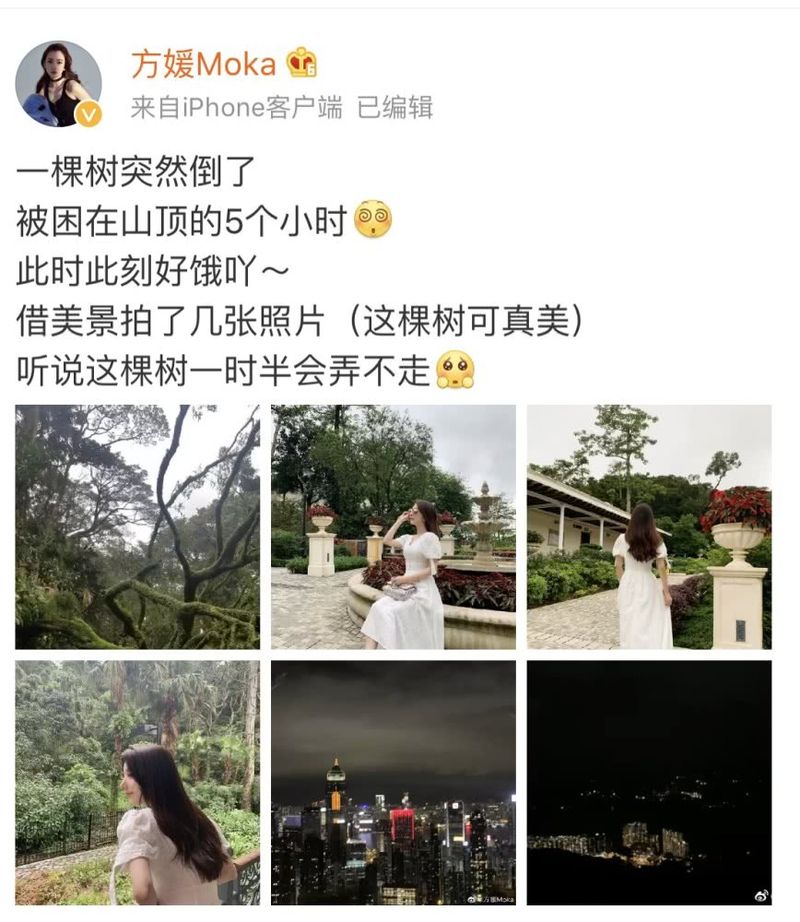View the photo of woman sitting by fountain
Viewport: 800px width, 922px height.
tap(393, 527)
